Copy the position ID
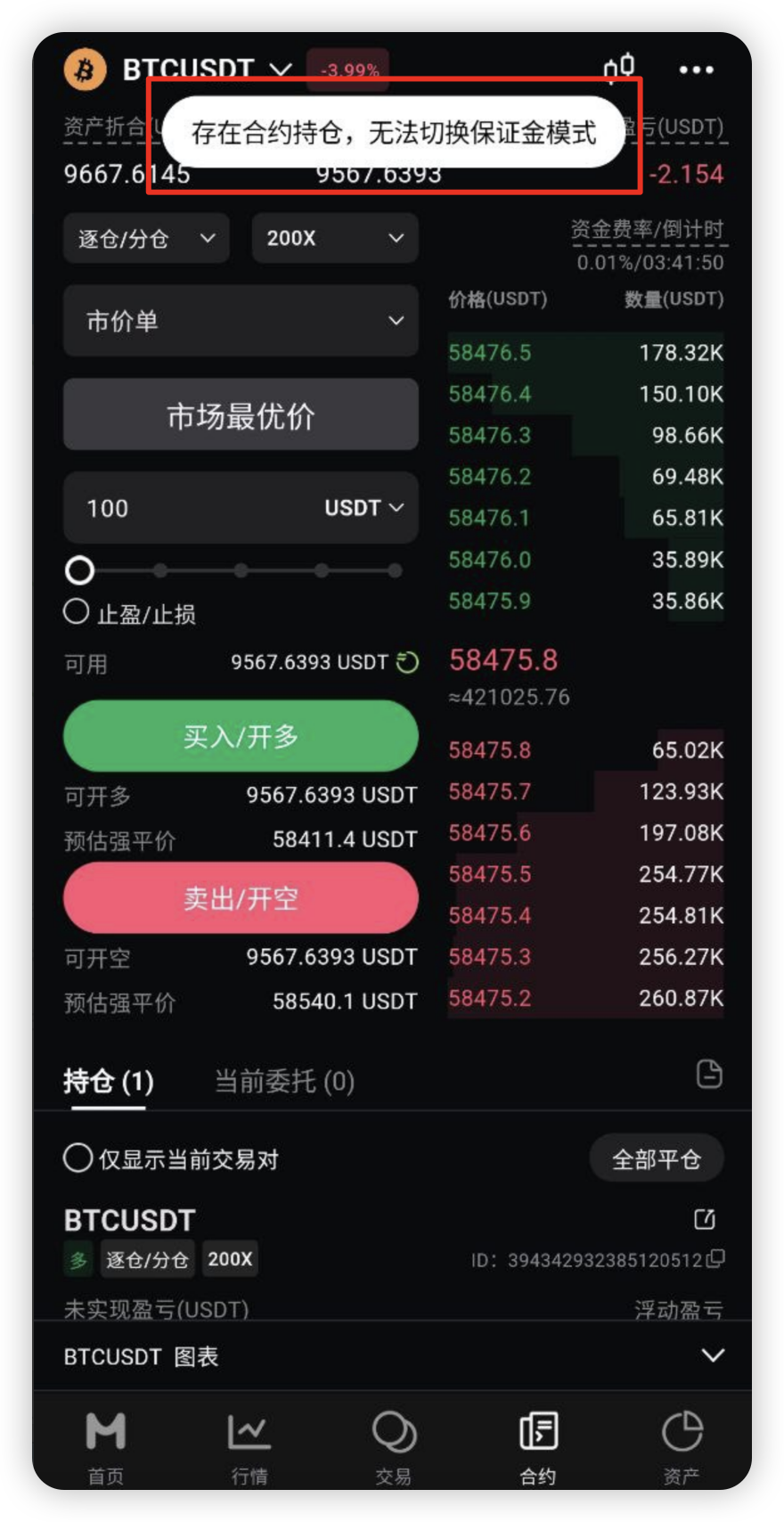 coord(715,1259)
